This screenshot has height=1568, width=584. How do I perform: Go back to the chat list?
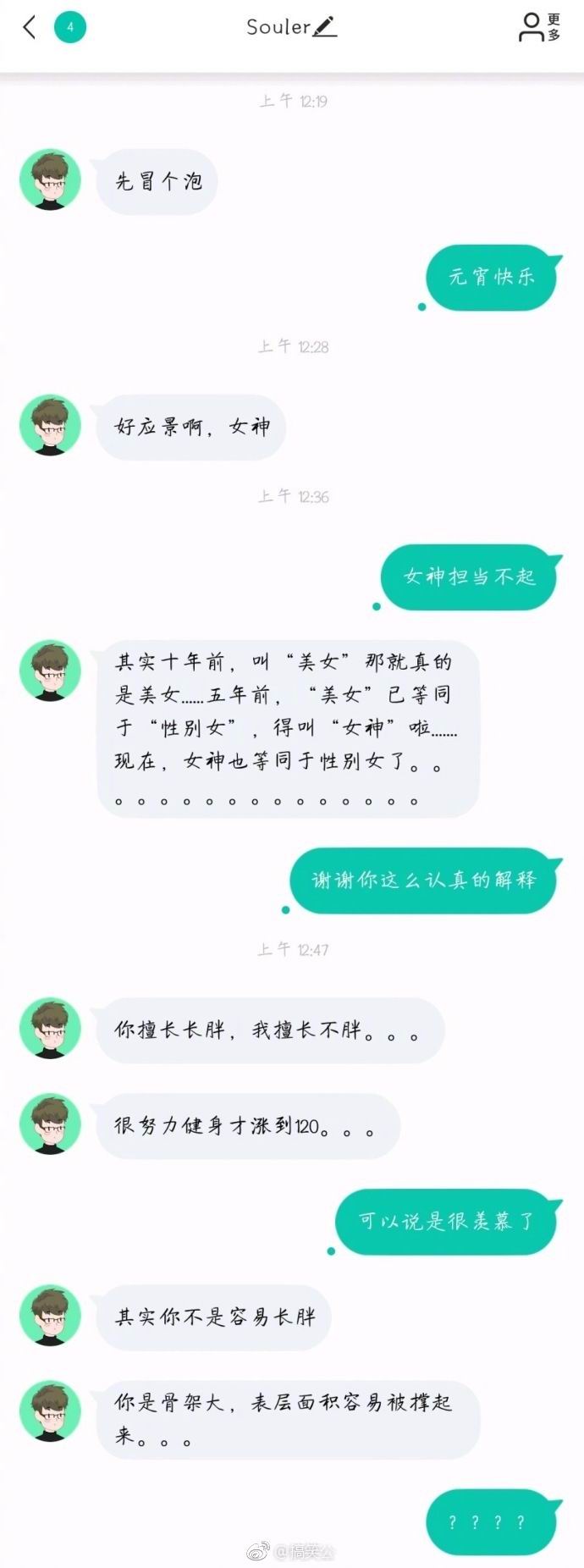30,27
